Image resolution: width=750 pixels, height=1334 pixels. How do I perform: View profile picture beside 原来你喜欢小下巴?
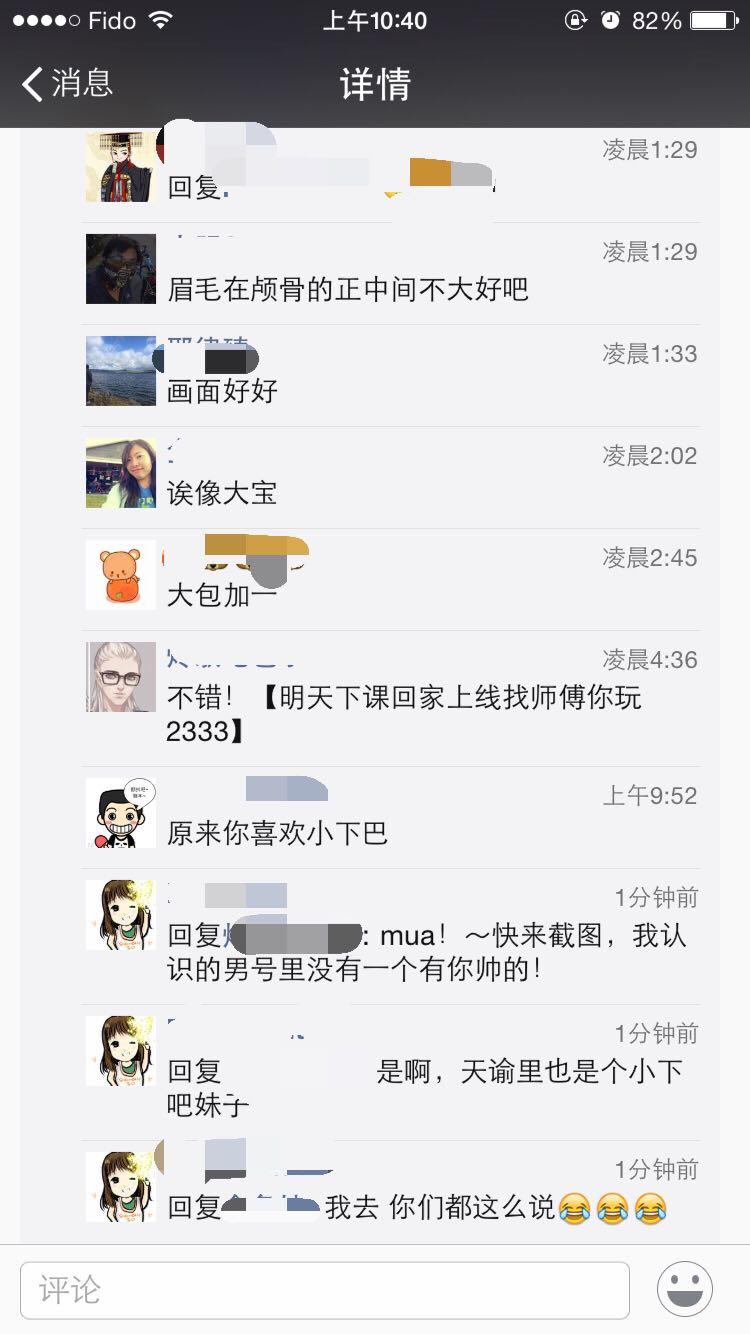coord(121,813)
